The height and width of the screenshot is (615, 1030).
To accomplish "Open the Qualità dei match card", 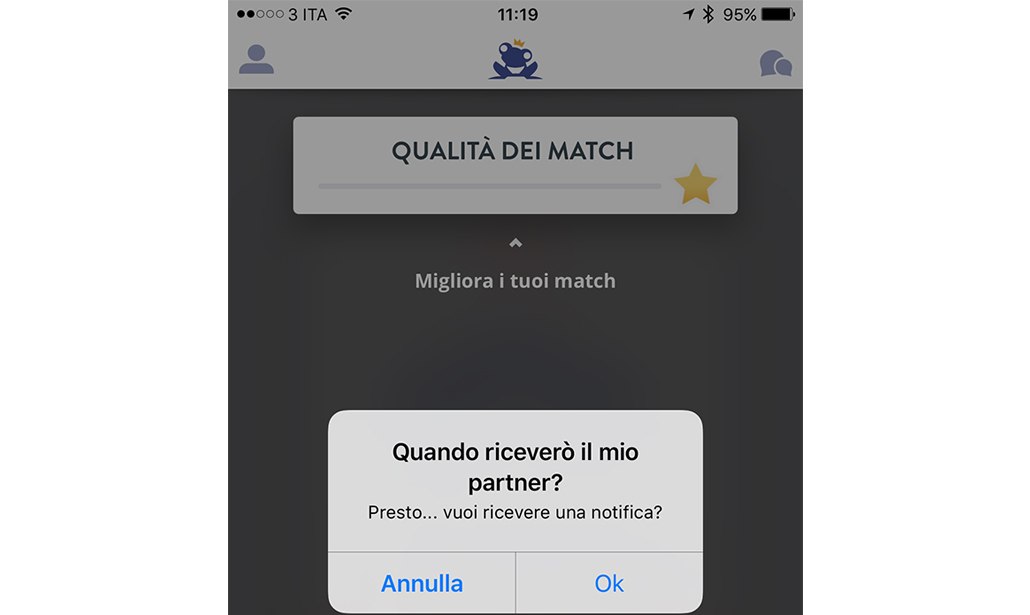I will tap(515, 165).
